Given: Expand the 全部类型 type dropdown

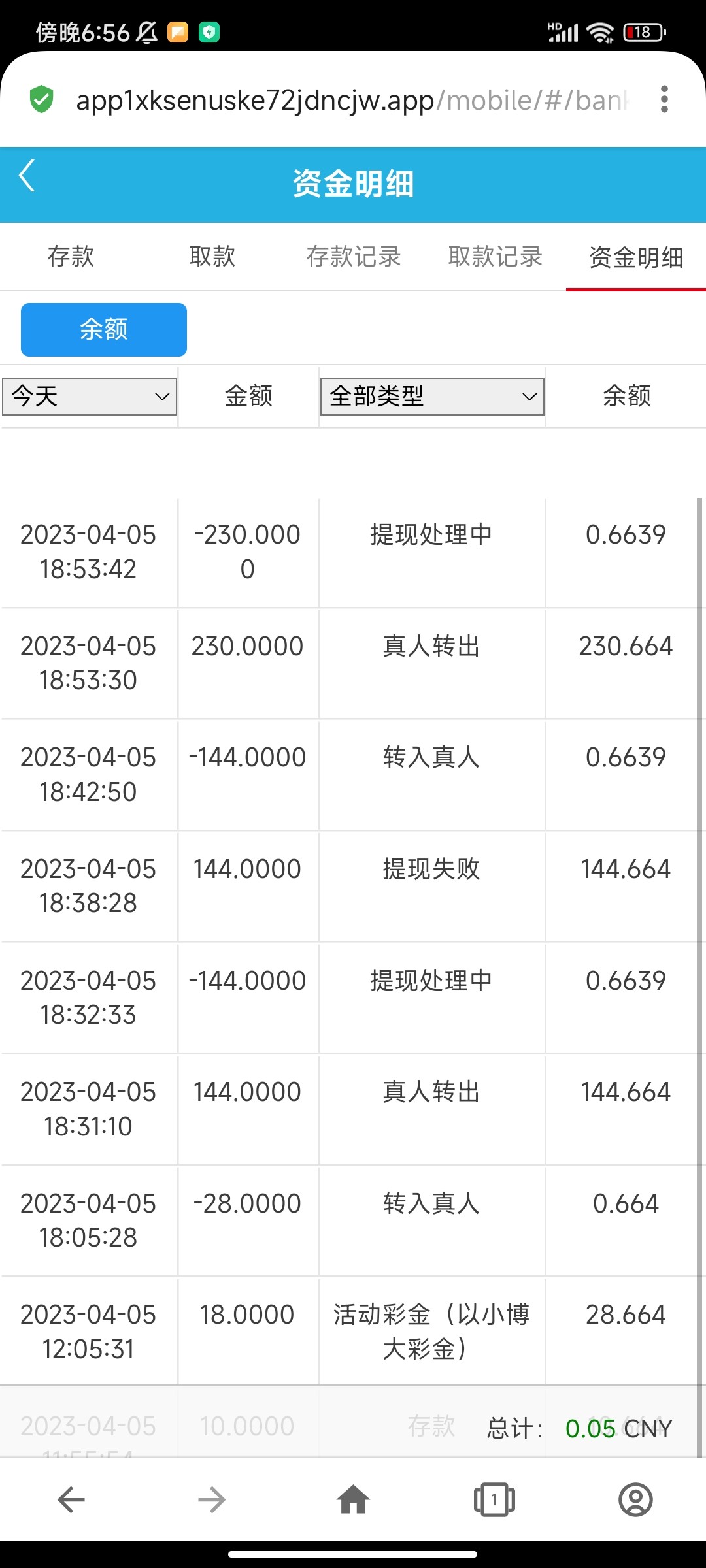Looking at the screenshot, I should click(x=432, y=397).
